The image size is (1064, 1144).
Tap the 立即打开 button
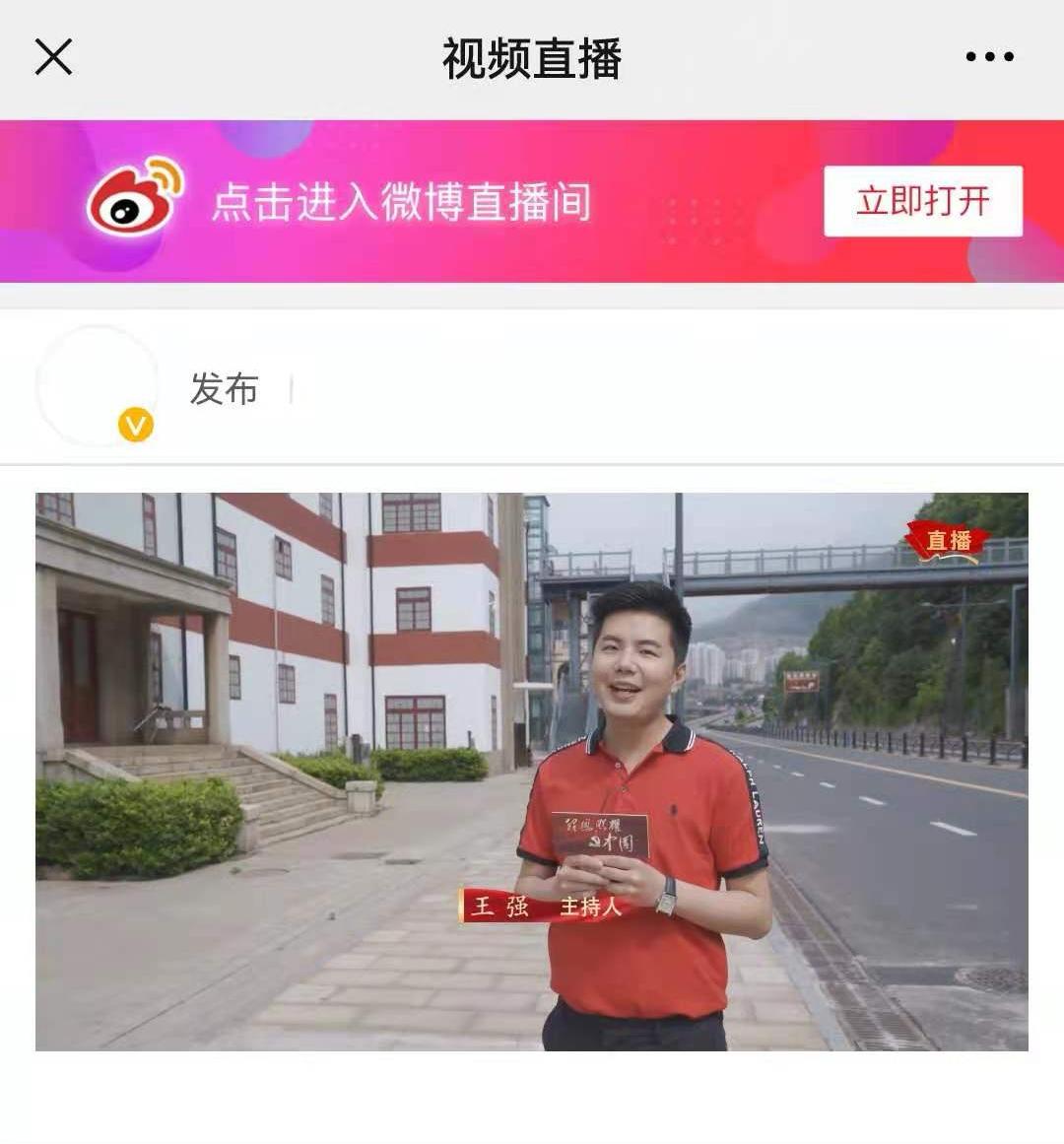point(922,201)
